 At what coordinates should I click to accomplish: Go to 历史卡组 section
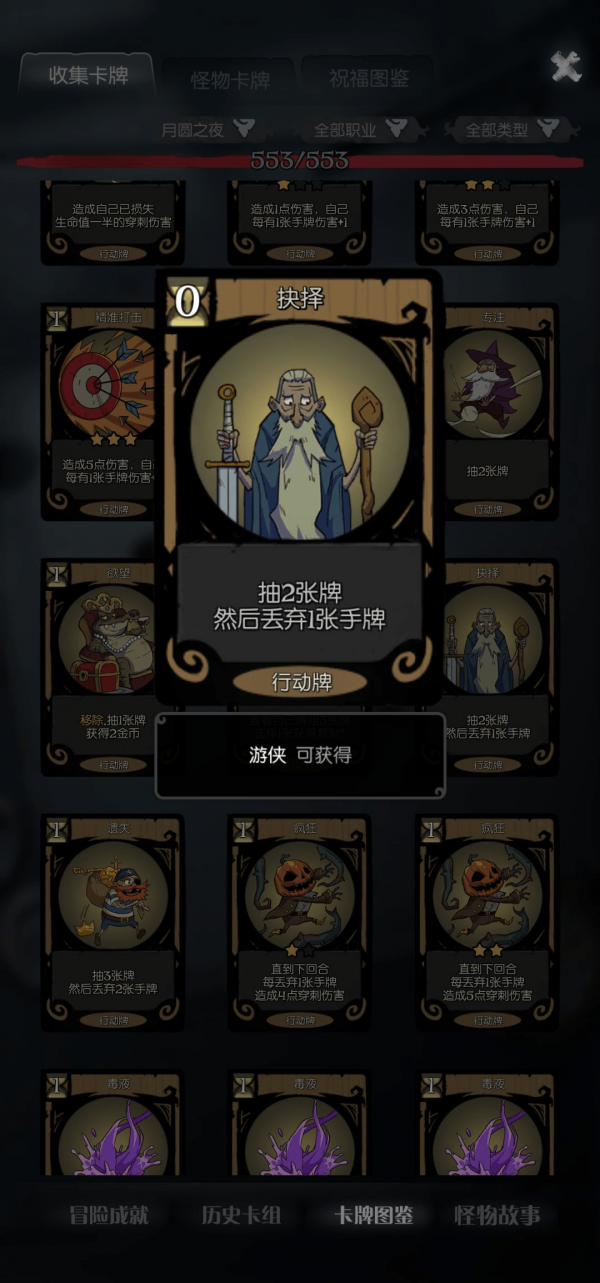pyautogui.click(x=241, y=1215)
